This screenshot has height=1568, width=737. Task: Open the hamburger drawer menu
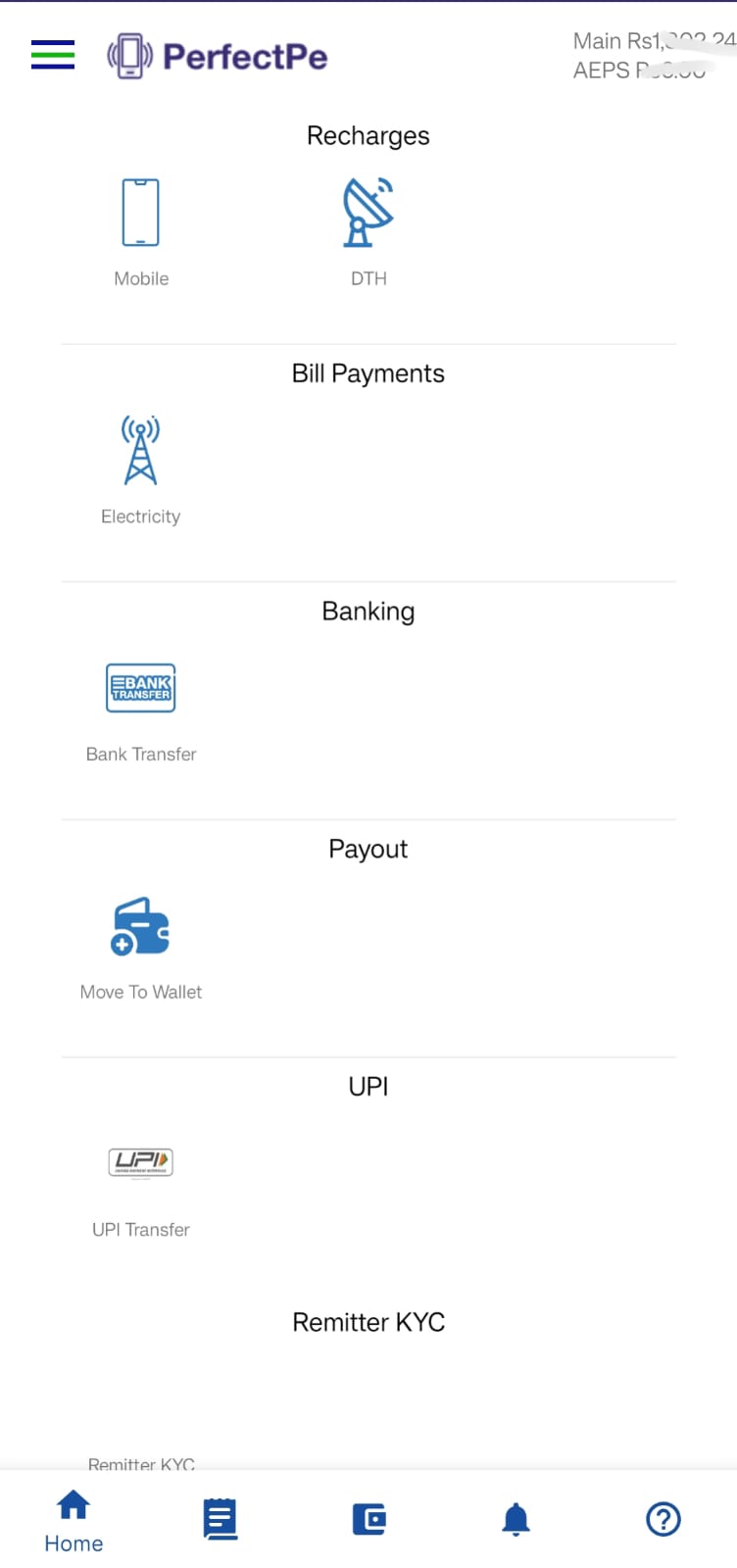[53, 54]
